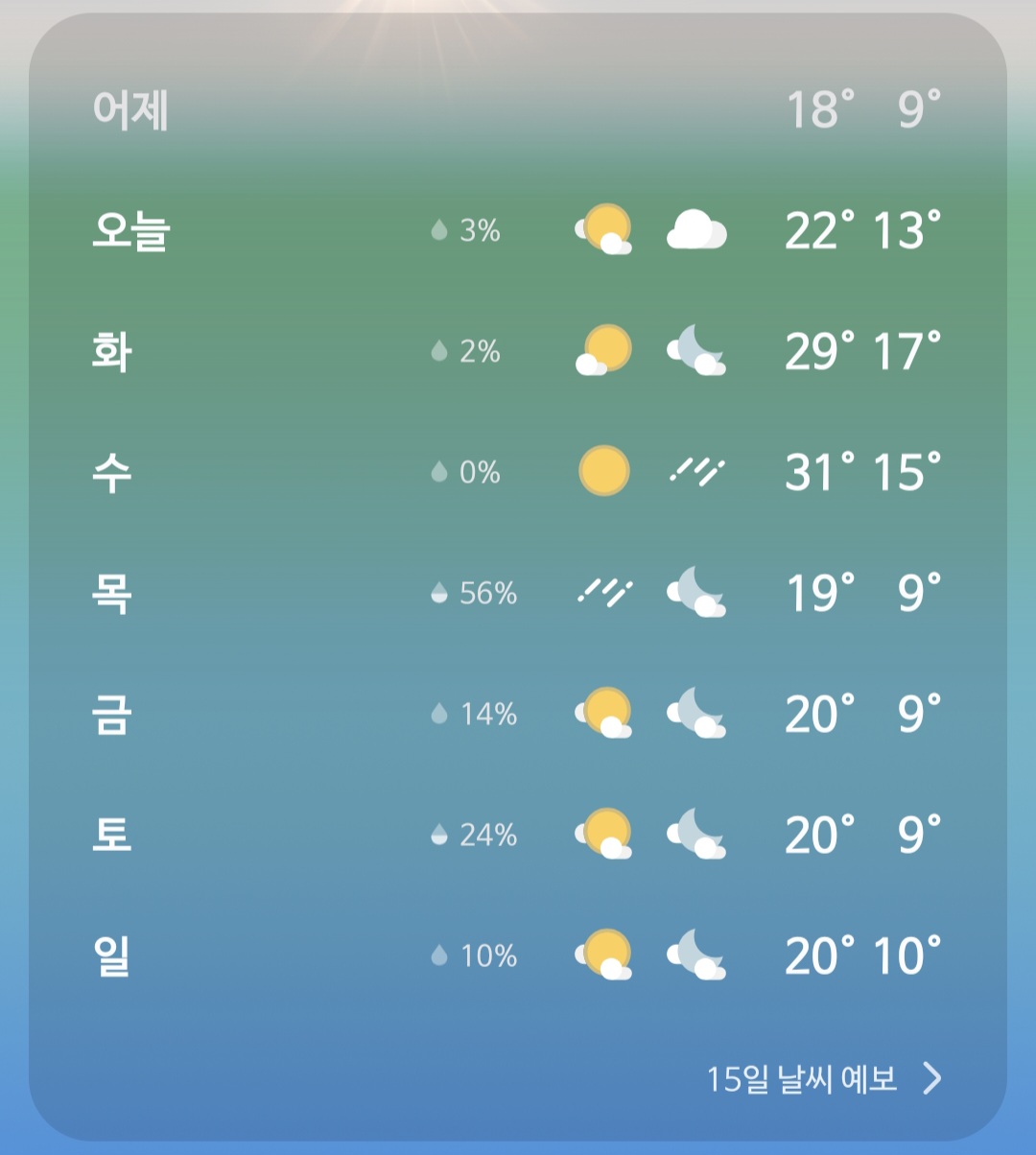Open the 토 forecast row
This screenshot has width=1036, height=1155.
click(518, 835)
